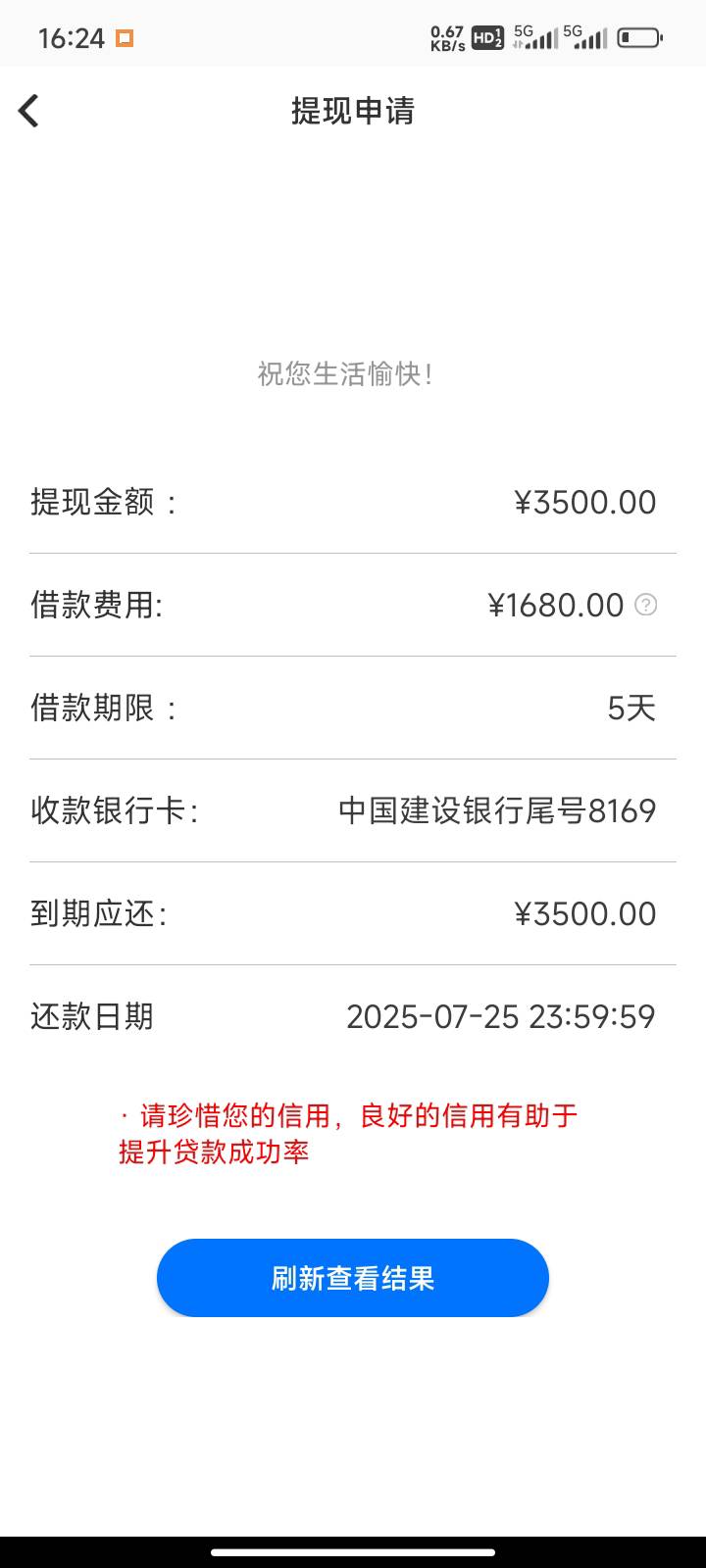Screen dimensions: 706x1568
Task: Open the help icon beside 借款费用
Action: pyautogui.click(x=645, y=605)
